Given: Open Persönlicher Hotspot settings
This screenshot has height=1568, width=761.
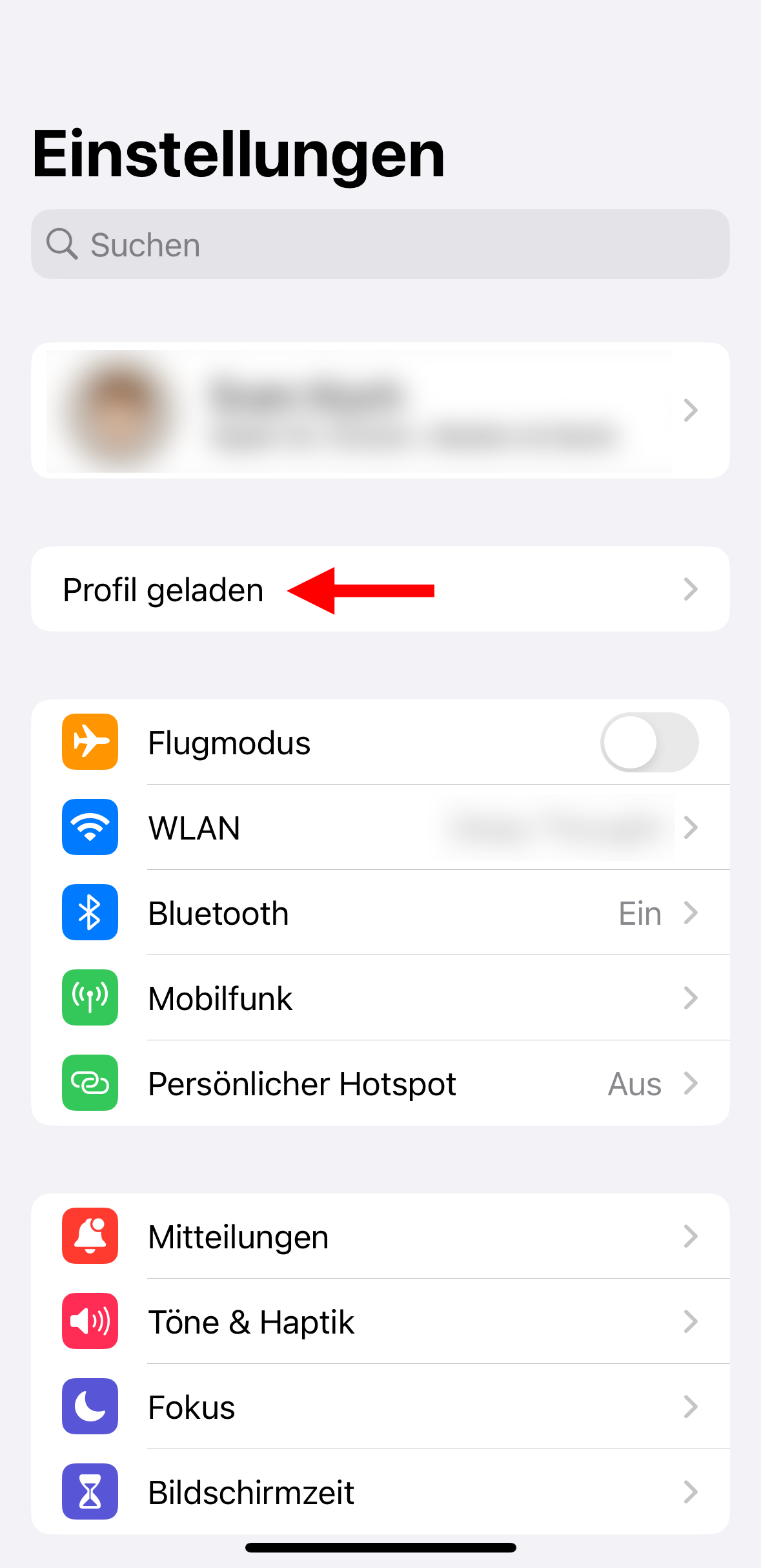Looking at the screenshot, I should pos(380,1084).
